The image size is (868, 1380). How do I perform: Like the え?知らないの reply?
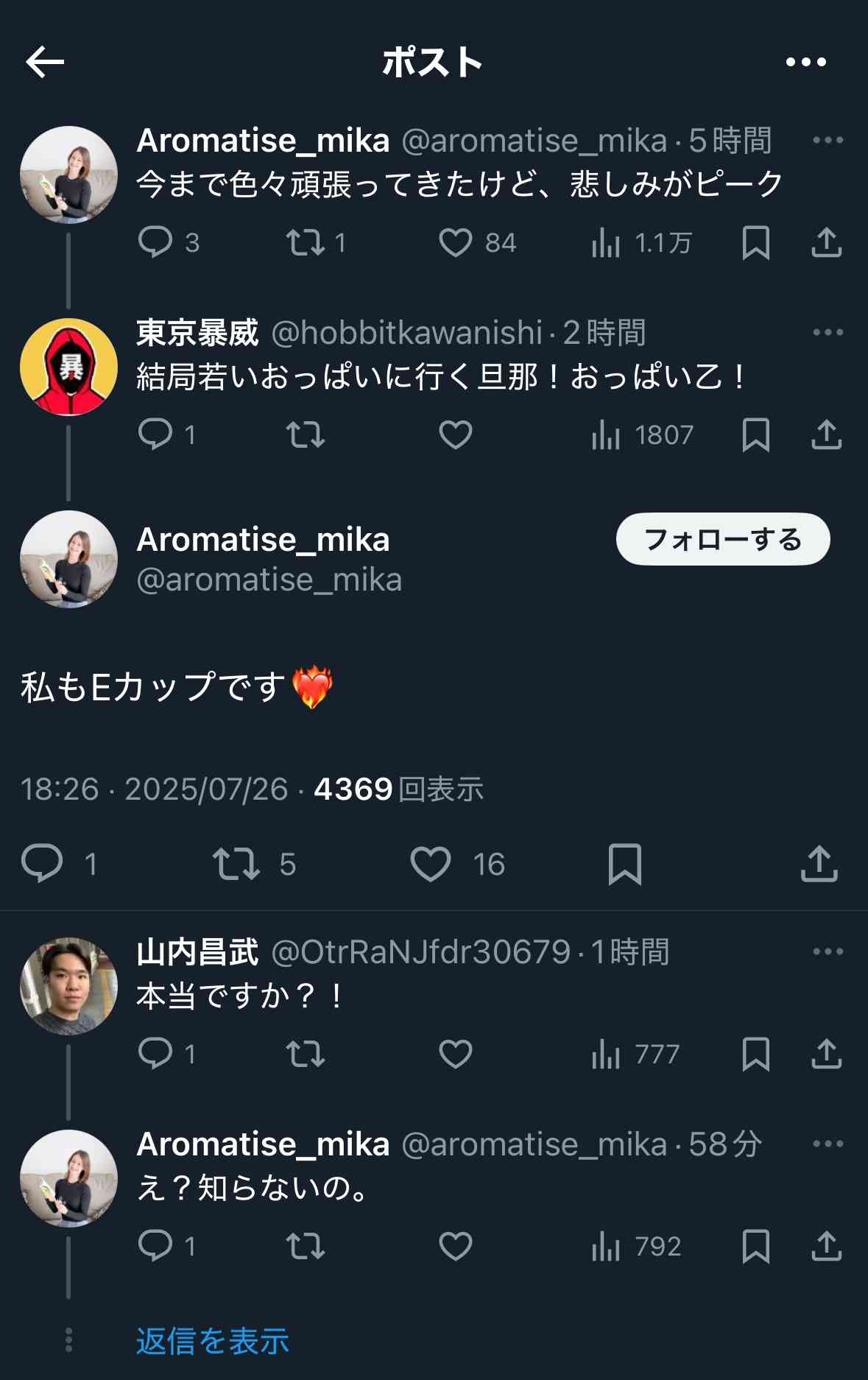click(455, 1246)
